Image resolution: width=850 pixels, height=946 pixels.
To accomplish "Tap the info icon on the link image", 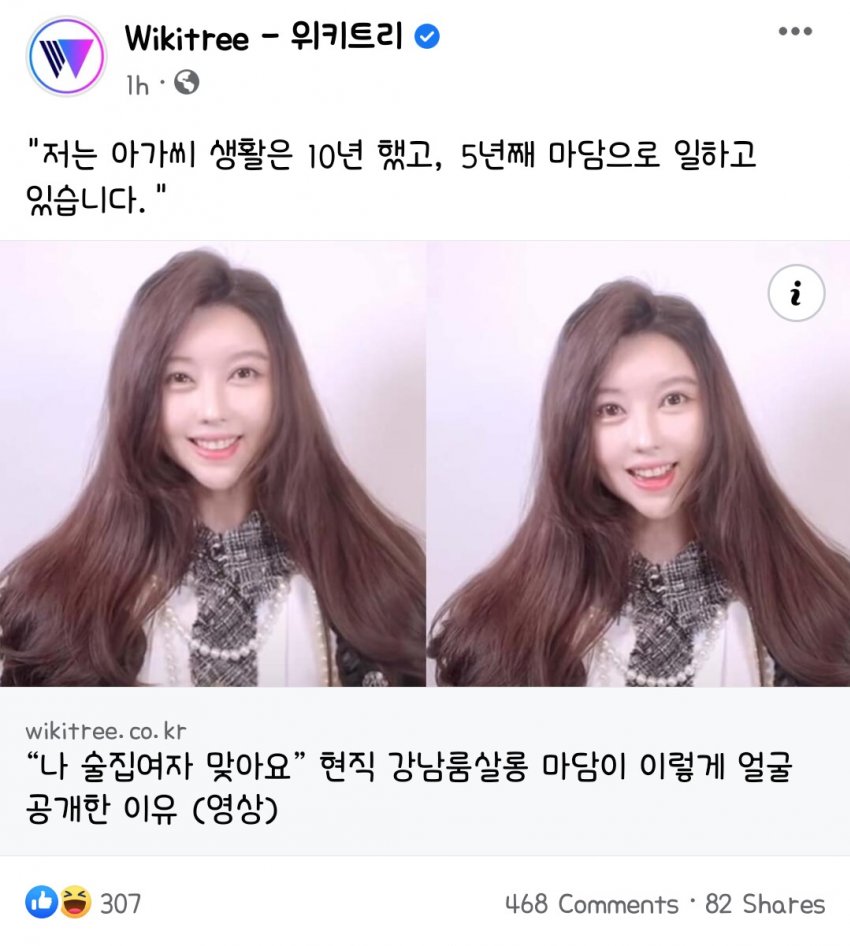I will coord(796,293).
